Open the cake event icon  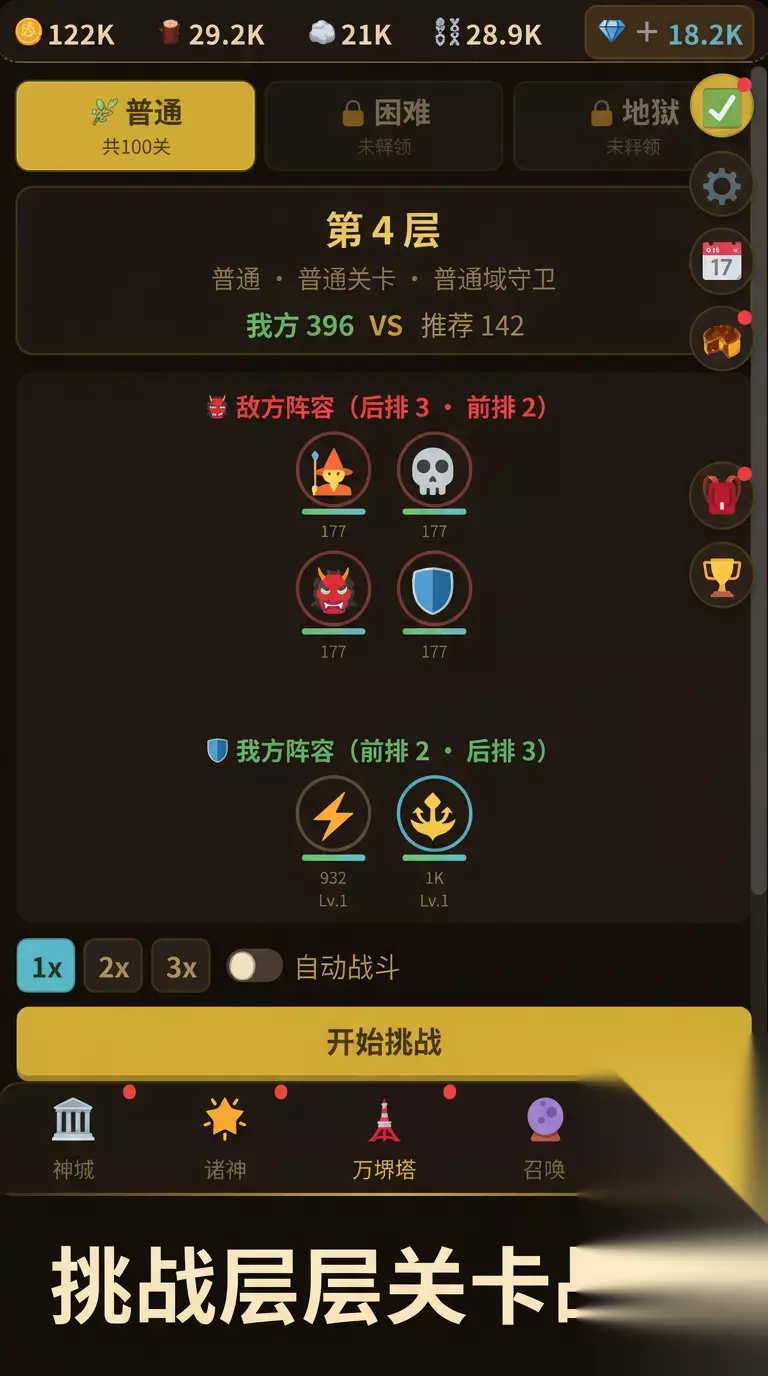721,340
